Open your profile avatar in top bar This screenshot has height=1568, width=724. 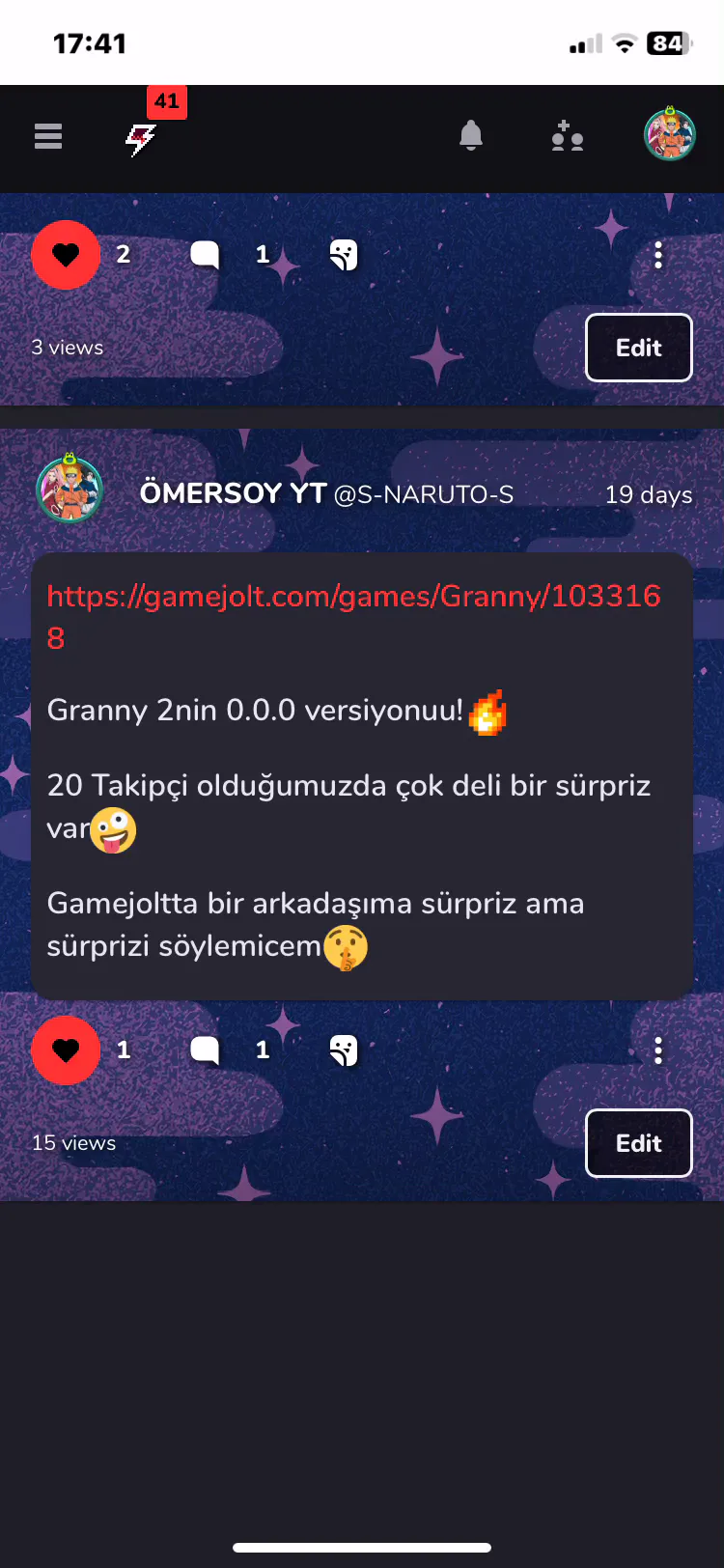(x=670, y=135)
